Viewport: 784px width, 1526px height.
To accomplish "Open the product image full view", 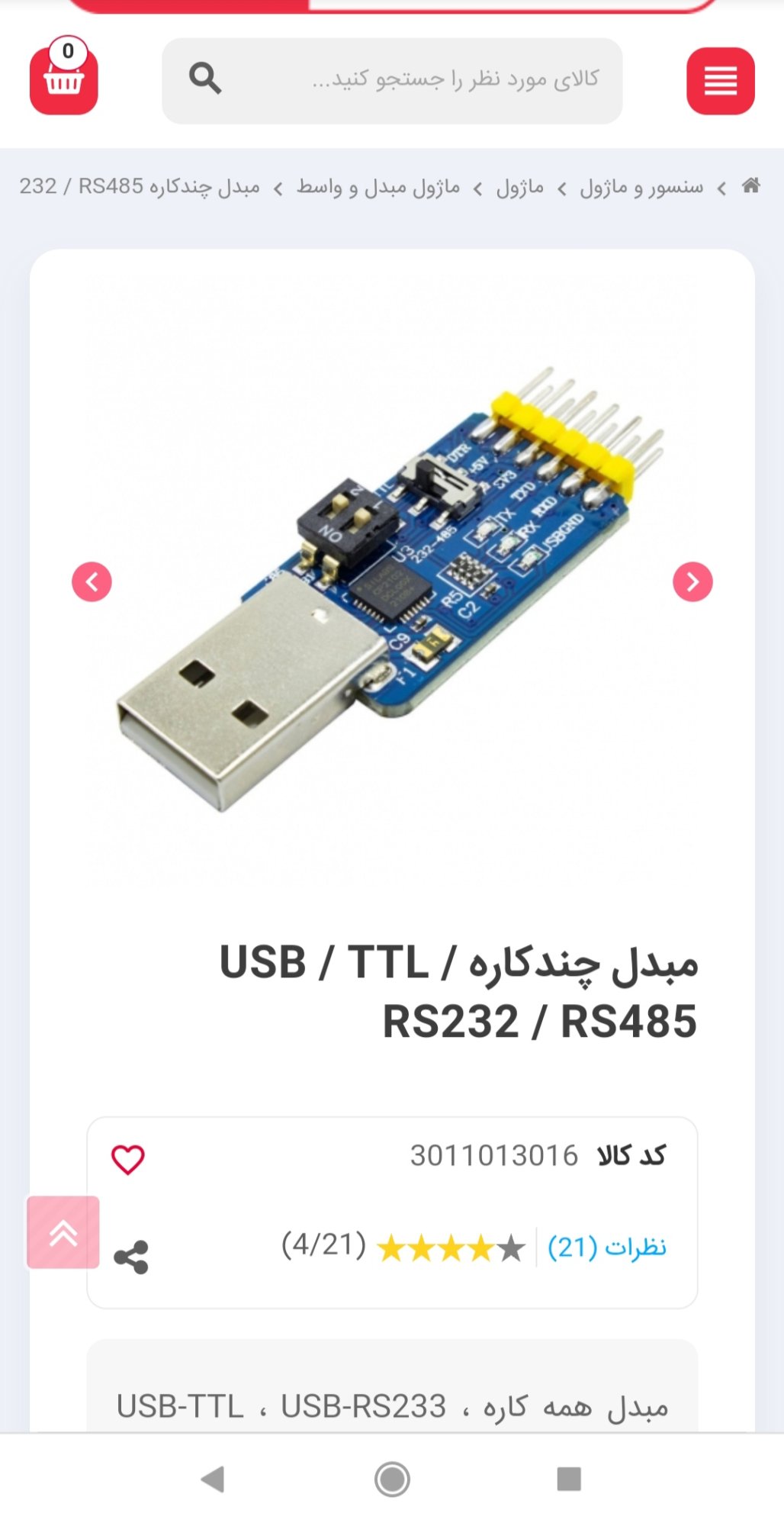I will click(392, 588).
